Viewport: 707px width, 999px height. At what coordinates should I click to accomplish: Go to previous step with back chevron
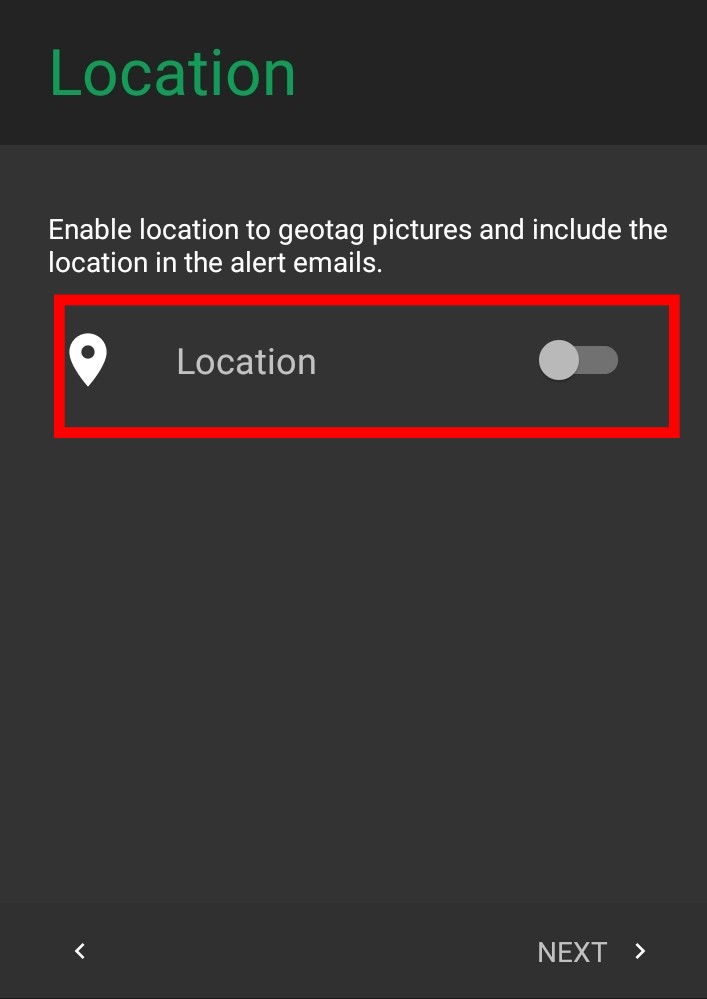(x=80, y=951)
